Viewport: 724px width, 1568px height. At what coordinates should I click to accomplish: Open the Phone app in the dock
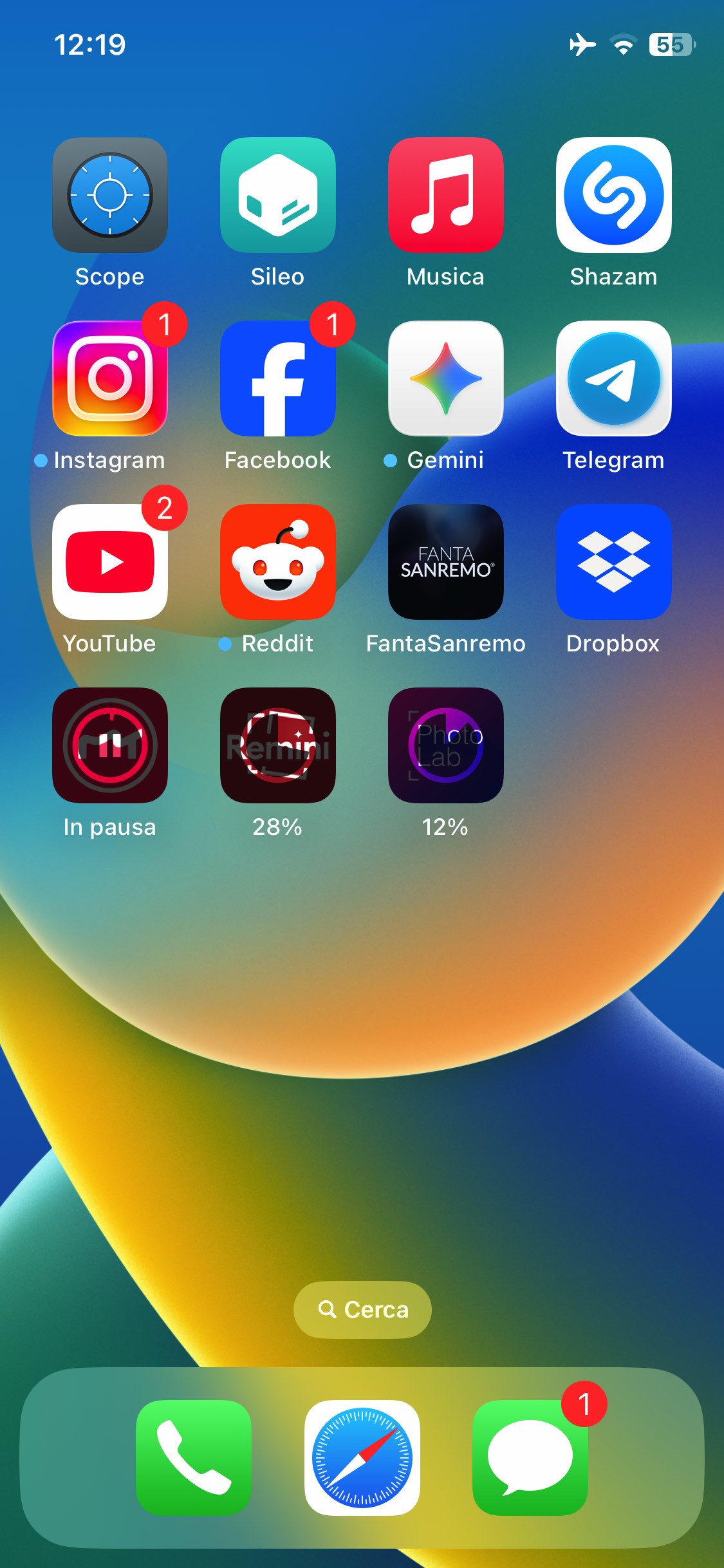pyautogui.click(x=194, y=1458)
